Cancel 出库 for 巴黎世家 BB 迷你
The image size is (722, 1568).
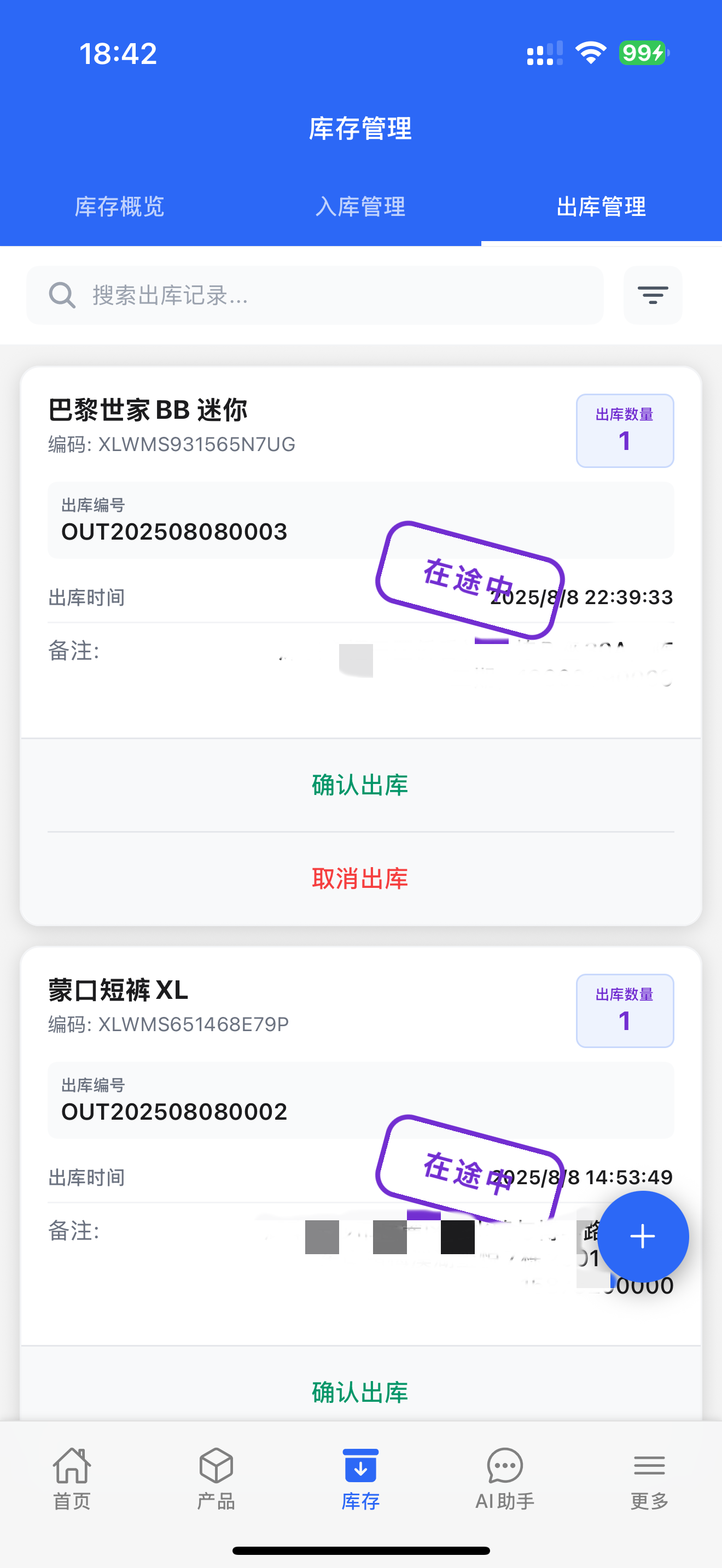360,879
